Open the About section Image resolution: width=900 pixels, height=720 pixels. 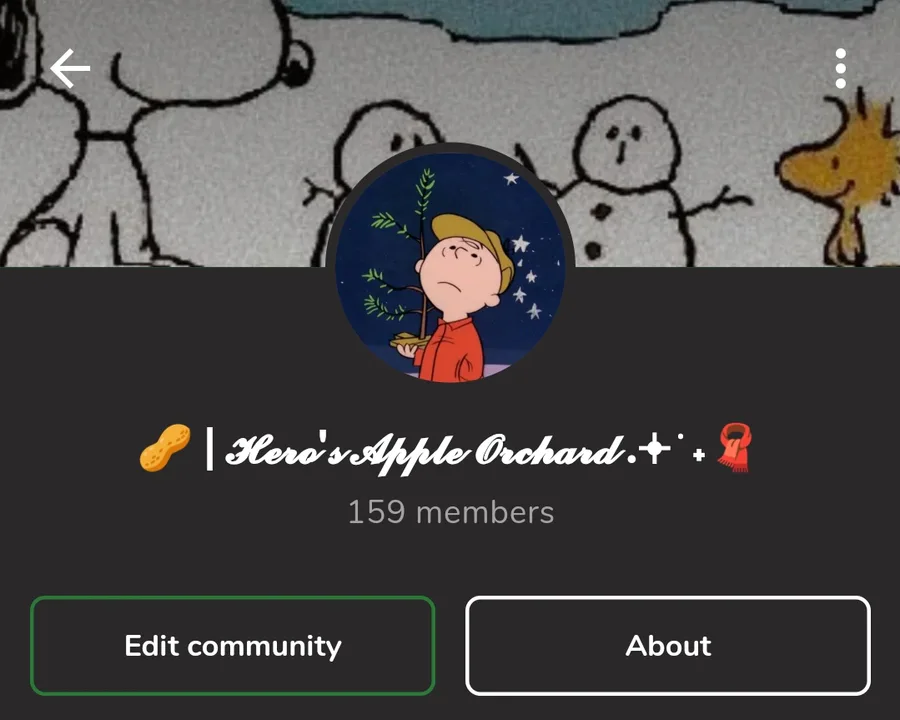[668, 646]
